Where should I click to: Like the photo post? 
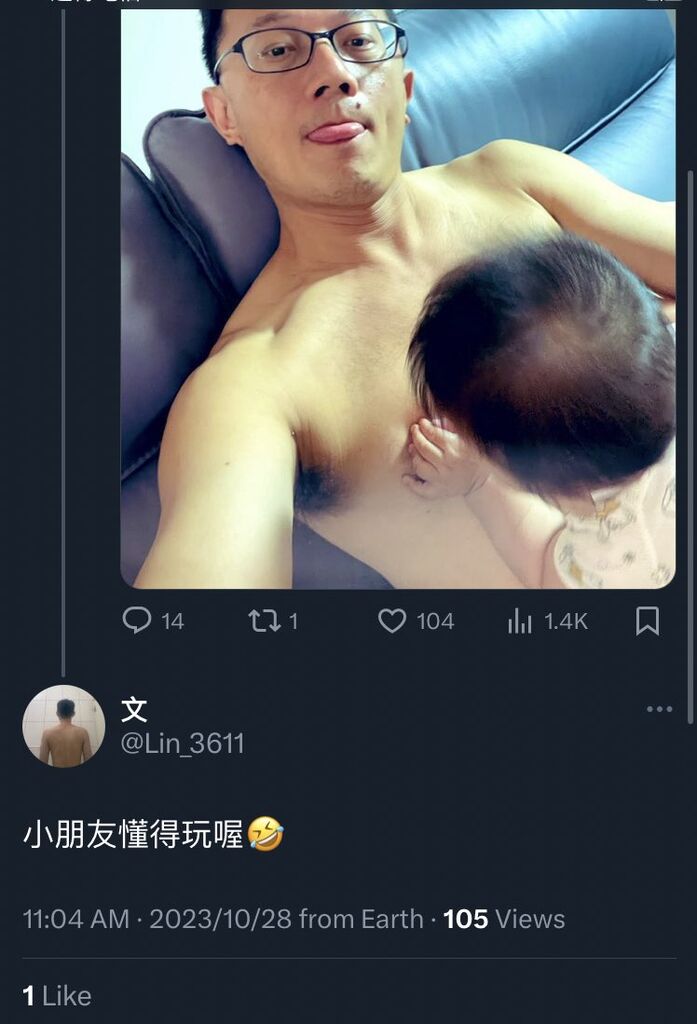(x=392, y=621)
